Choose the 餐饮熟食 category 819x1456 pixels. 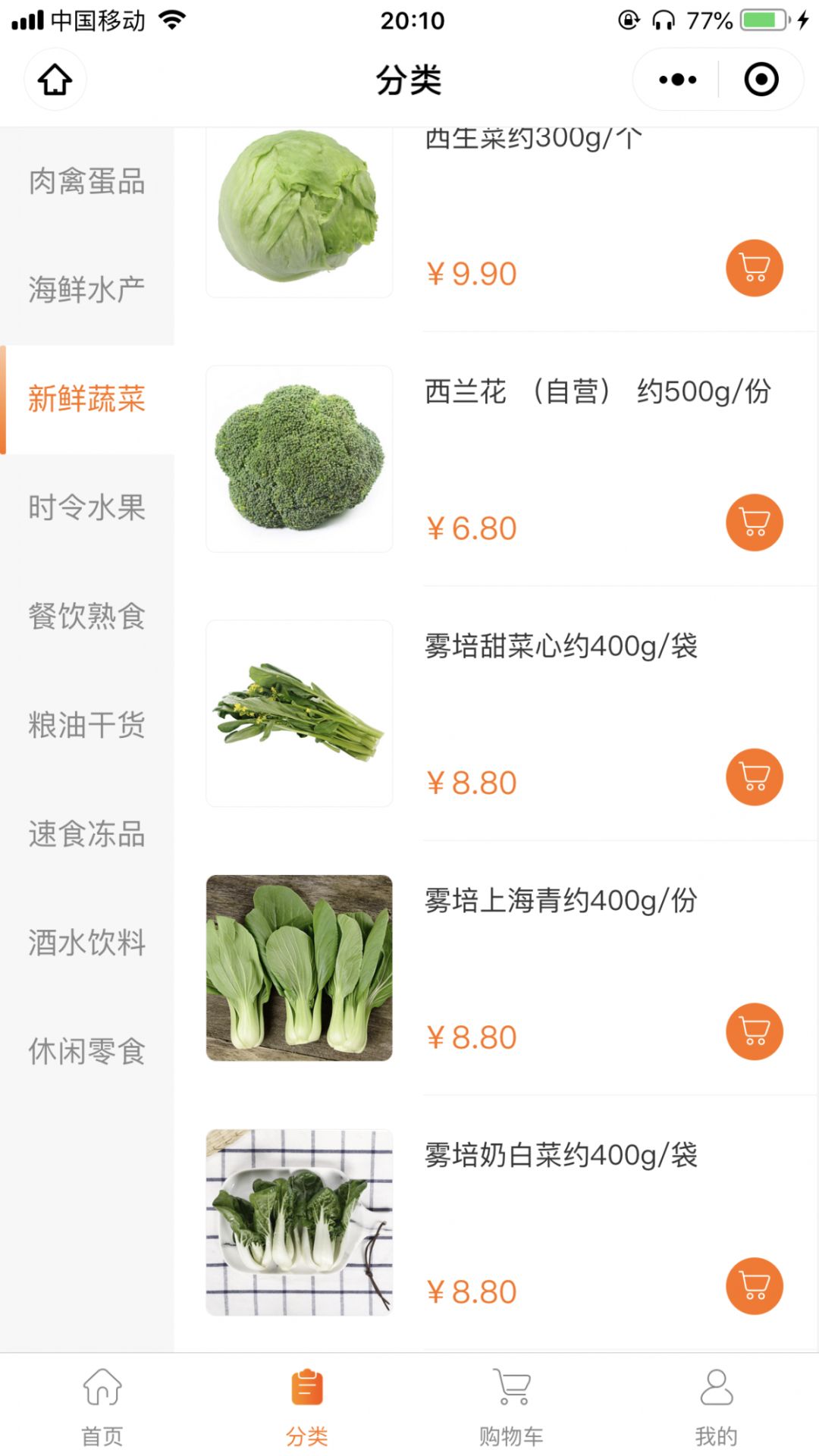(87, 617)
